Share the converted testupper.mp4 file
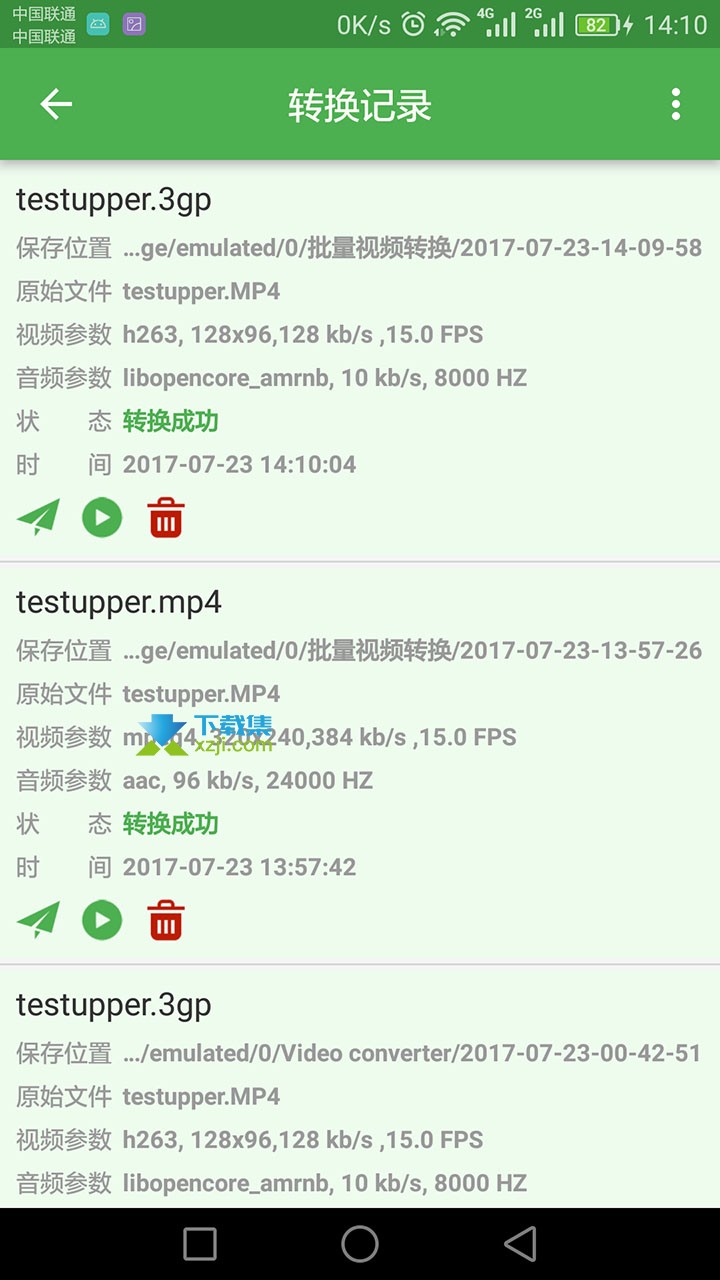The width and height of the screenshot is (720, 1280). (38, 920)
